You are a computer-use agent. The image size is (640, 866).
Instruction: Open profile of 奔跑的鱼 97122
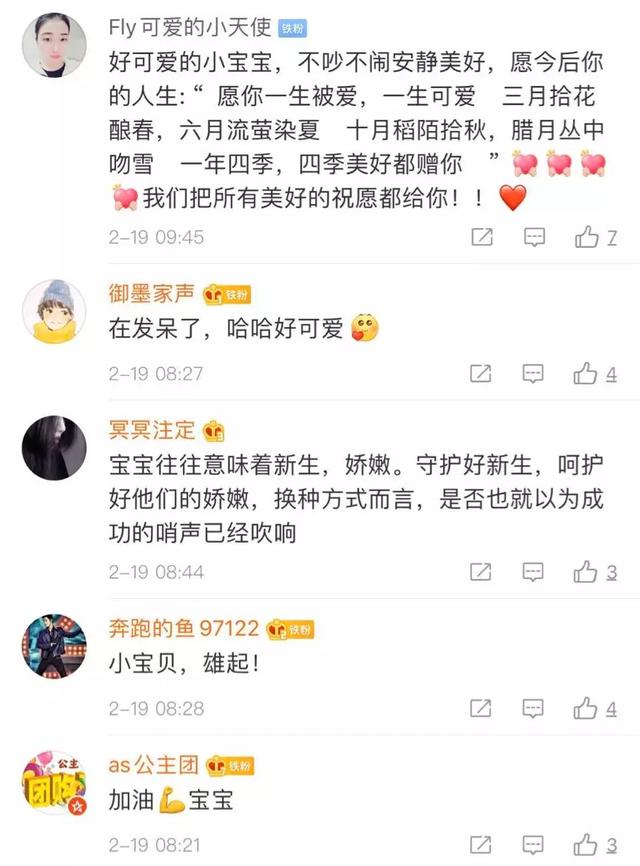tap(53, 646)
